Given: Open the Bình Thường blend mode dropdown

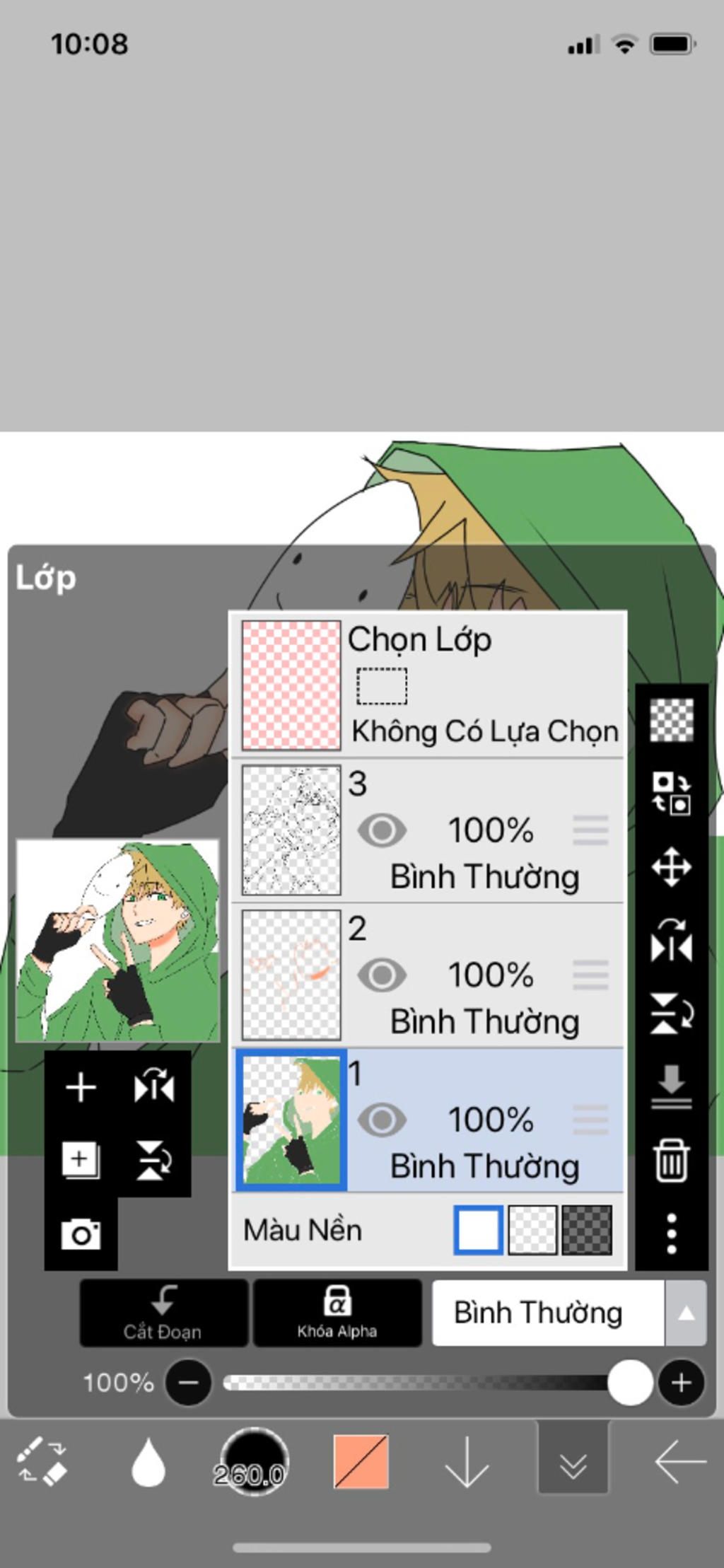Looking at the screenshot, I should 568,1313.
